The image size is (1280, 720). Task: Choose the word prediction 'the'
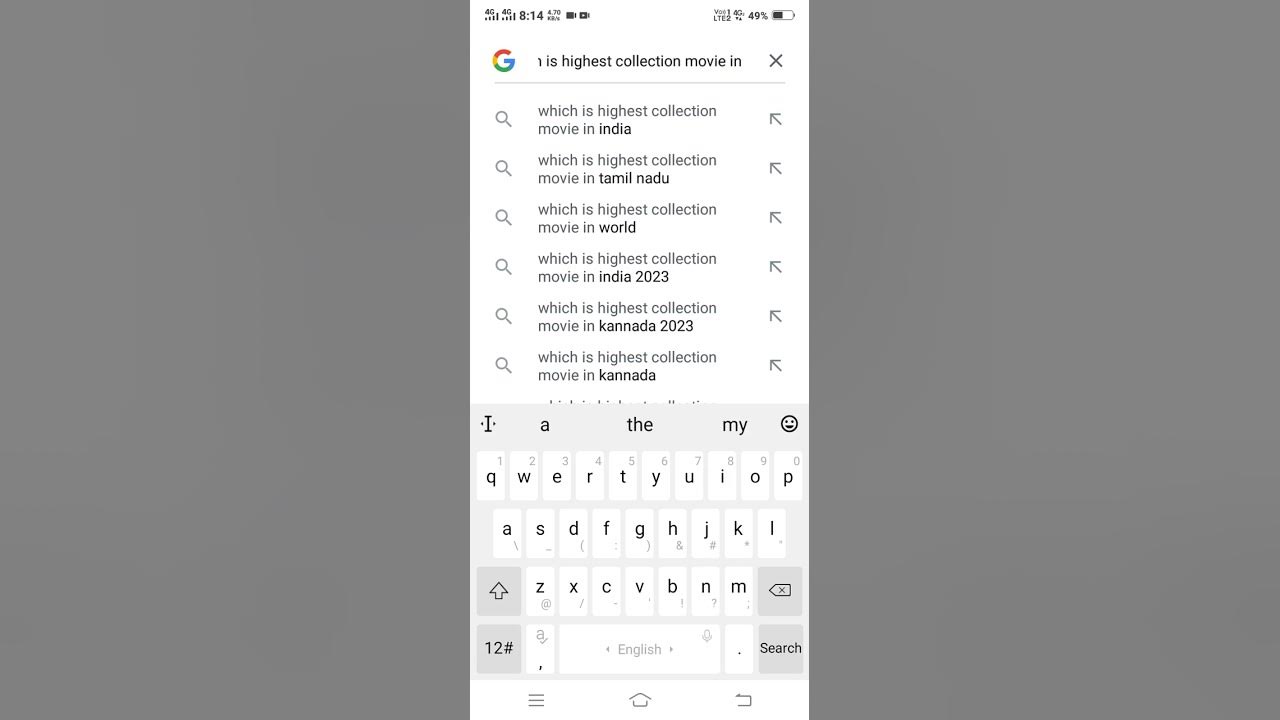[x=639, y=425]
